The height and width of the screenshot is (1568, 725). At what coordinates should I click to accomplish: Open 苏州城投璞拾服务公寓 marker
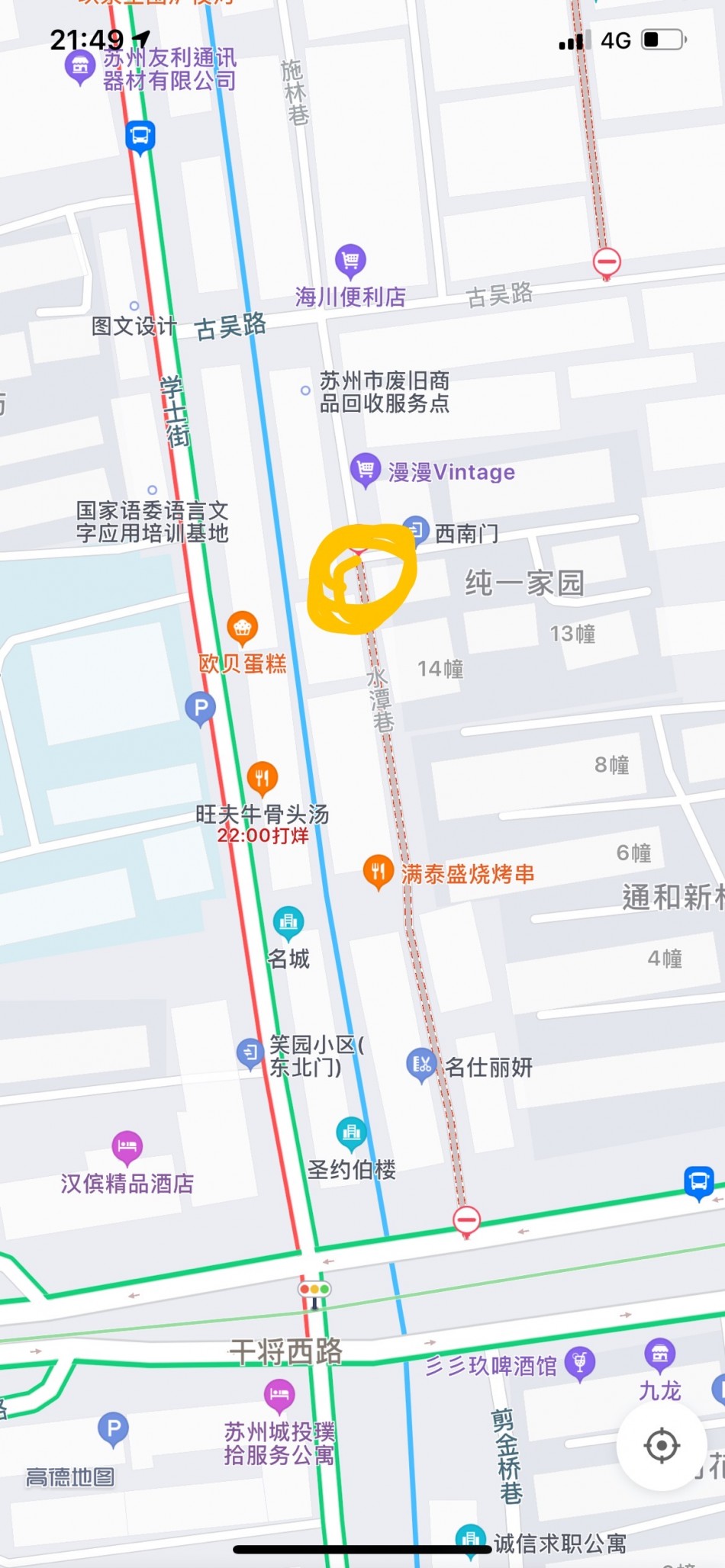(x=279, y=1395)
